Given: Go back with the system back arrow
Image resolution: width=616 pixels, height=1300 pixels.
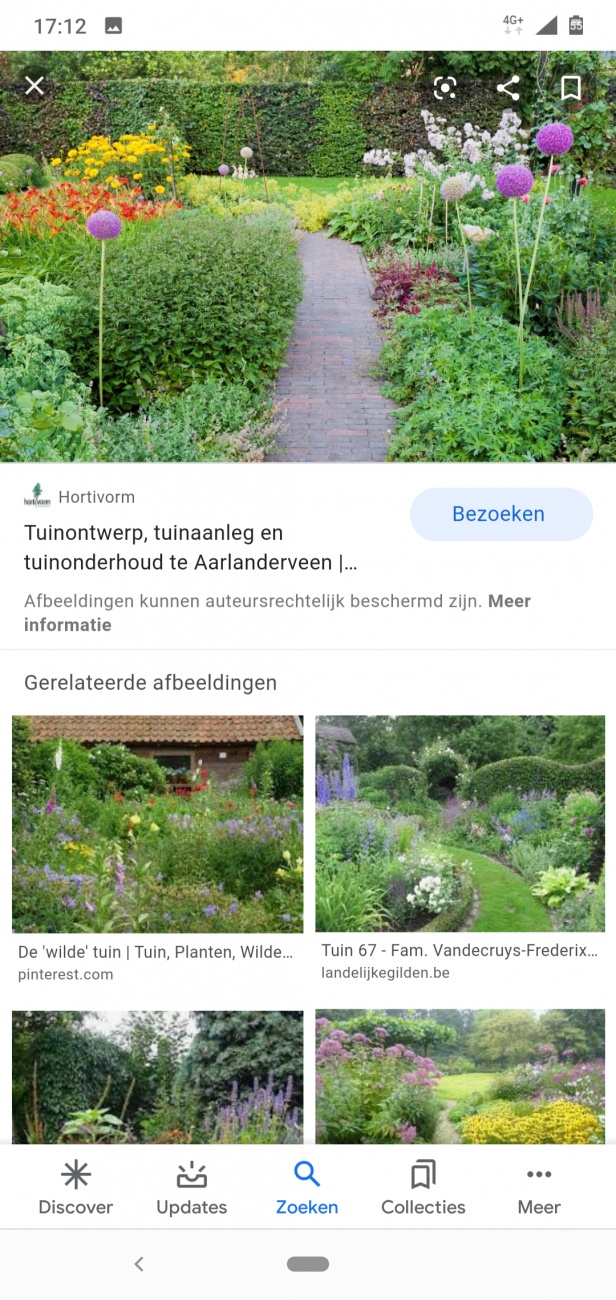Looking at the screenshot, I should point(139,1264).
